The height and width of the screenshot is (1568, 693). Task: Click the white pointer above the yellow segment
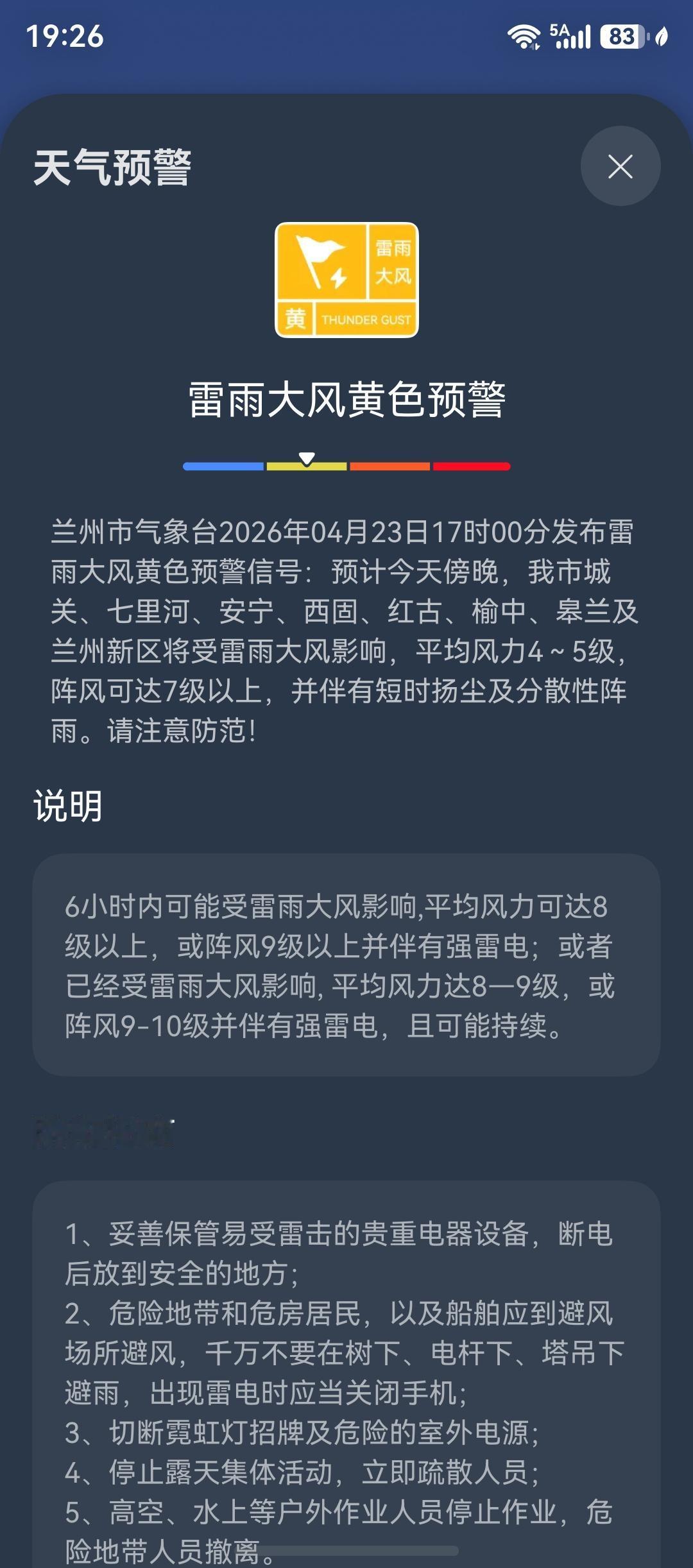[307, 457]
